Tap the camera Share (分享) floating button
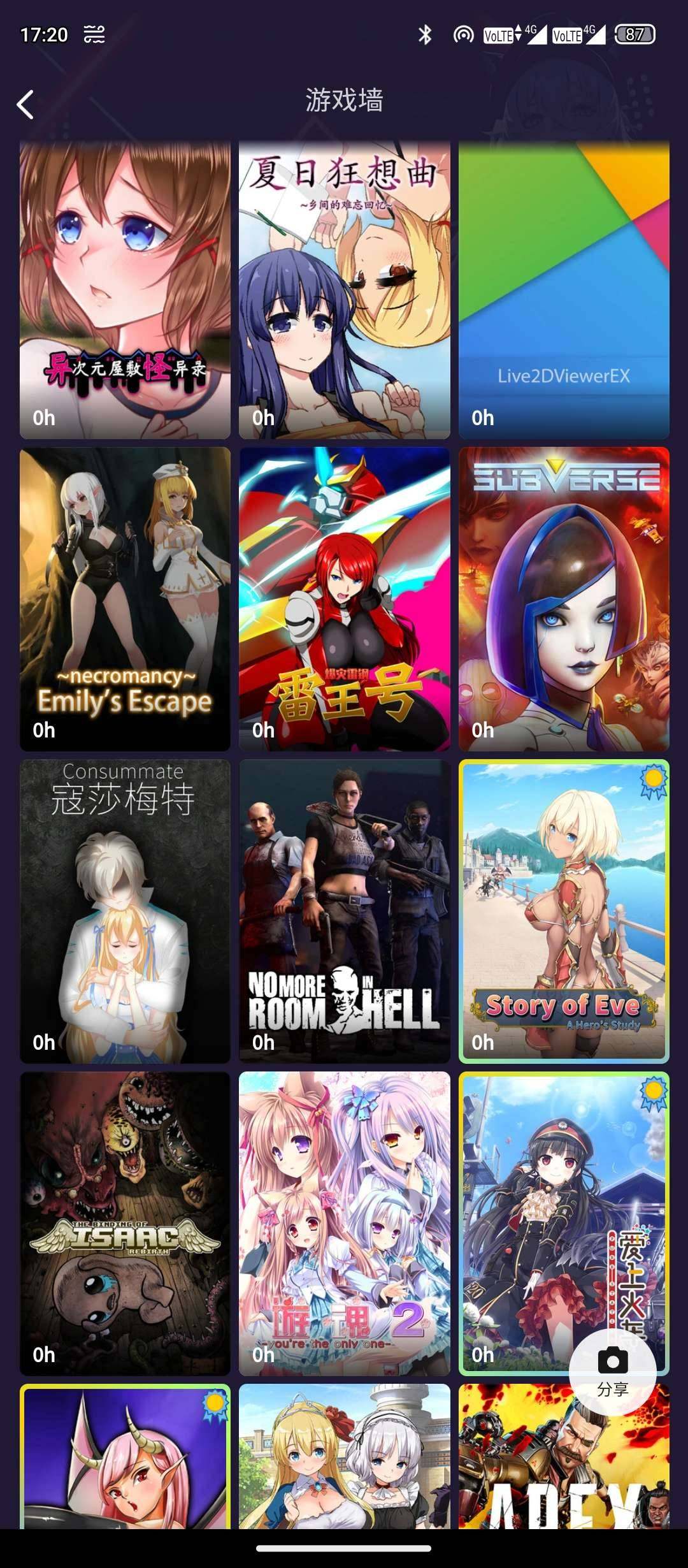Image resolution: width=688 pixels, height=1568 pixels. coord(613,1372)
